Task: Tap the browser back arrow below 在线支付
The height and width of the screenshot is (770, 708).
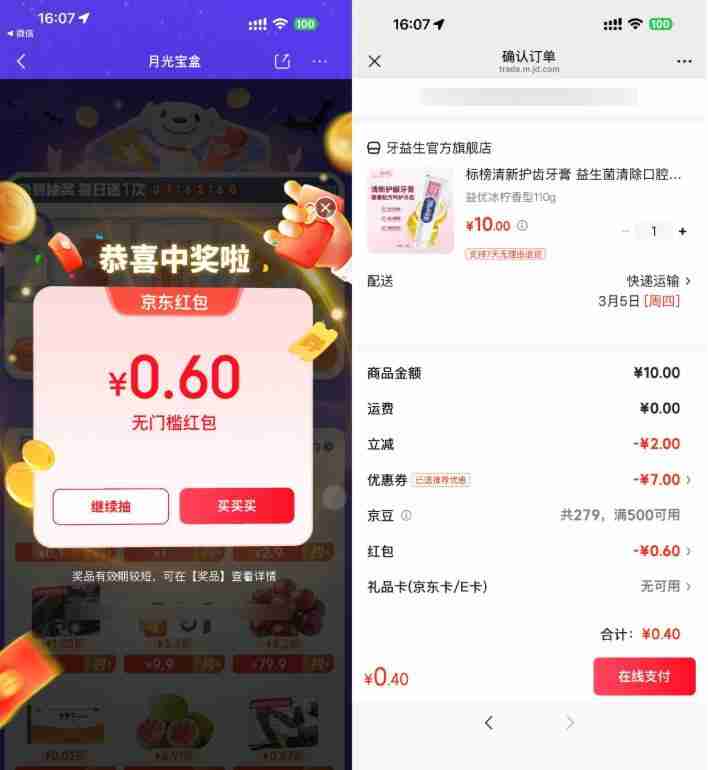Action: [x=488, y=722]
